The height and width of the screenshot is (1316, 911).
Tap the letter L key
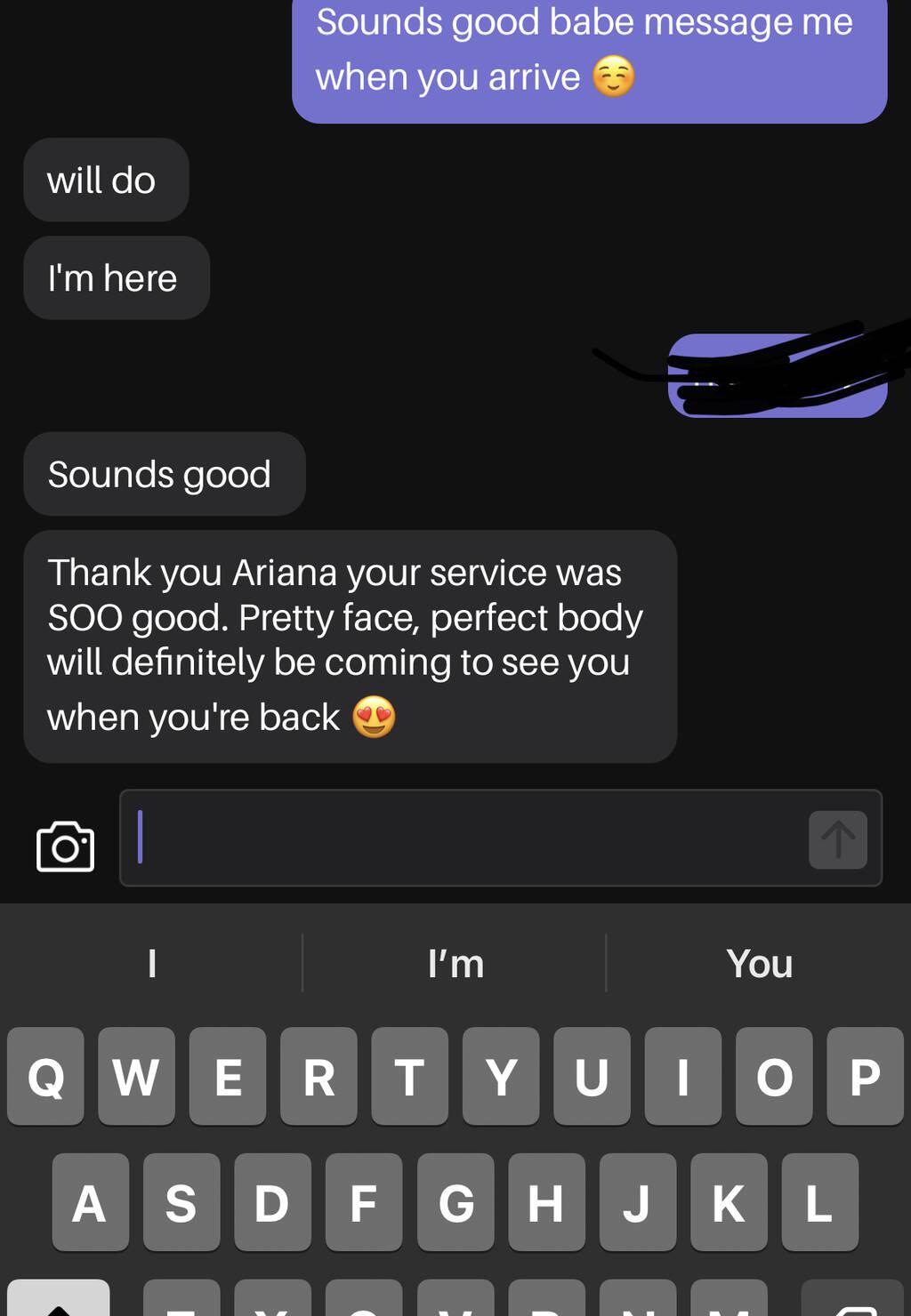pos(819,1203)
